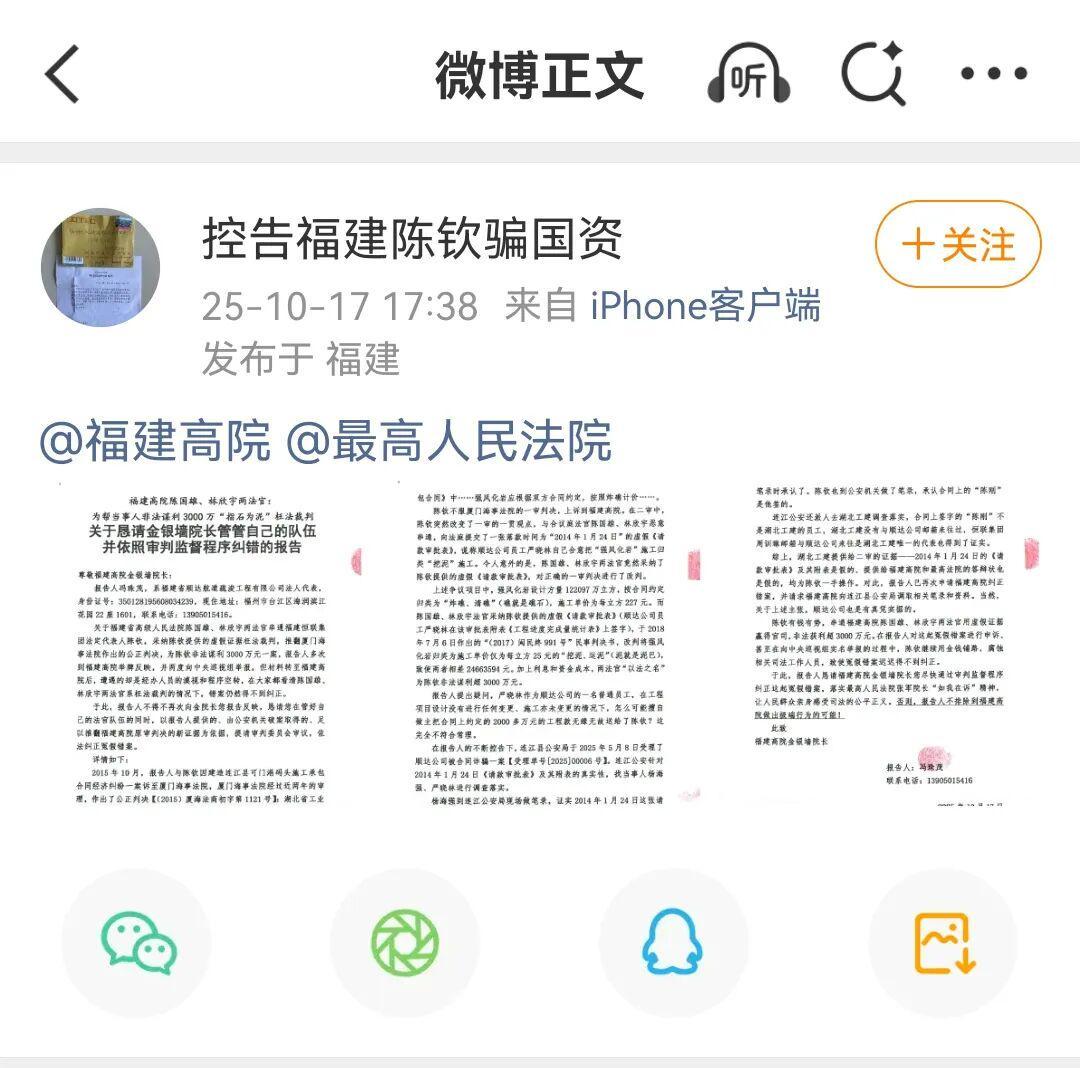Viewport: 1080px width, 1068px height.
Task: Open the @福建高院 mention
Action: (x=155, y=441)
